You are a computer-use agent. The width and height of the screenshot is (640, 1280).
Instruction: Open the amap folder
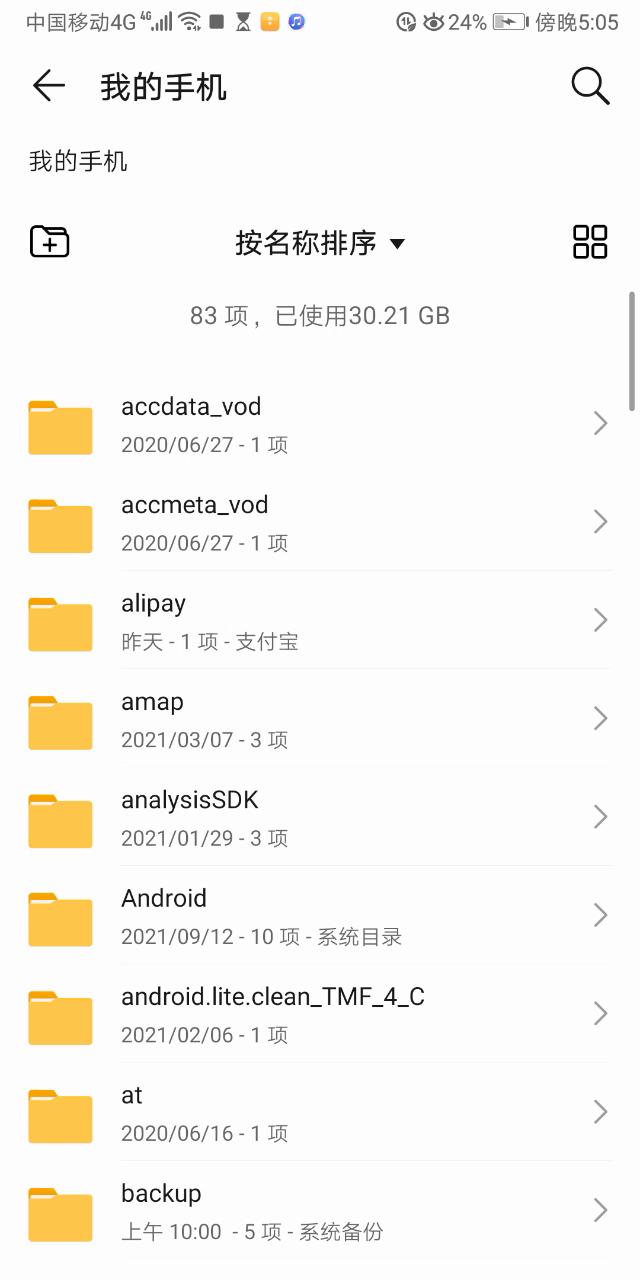[x=320, y=719]
